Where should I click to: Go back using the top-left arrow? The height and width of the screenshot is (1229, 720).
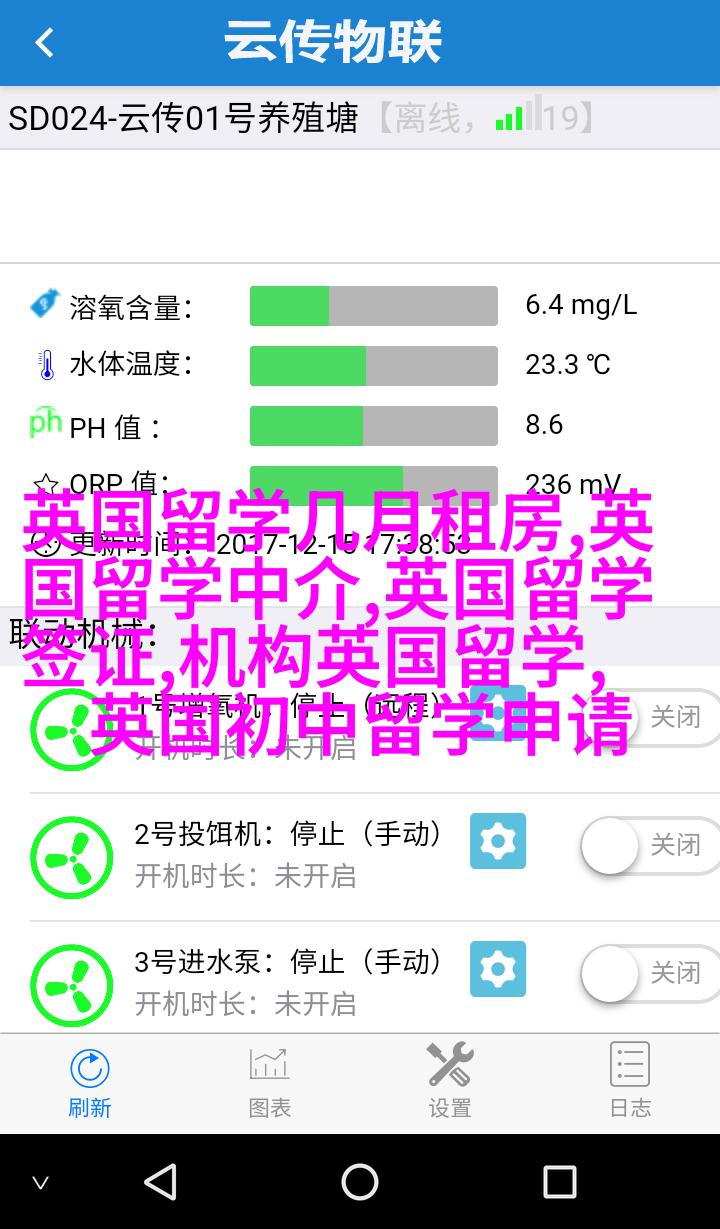(x=44, y=42)
